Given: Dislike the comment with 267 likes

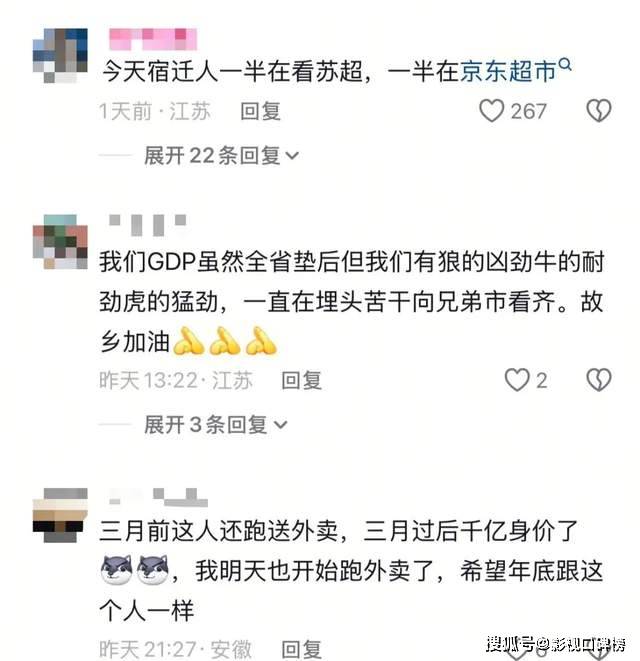Looking at the screenshot, I should 598,110.
